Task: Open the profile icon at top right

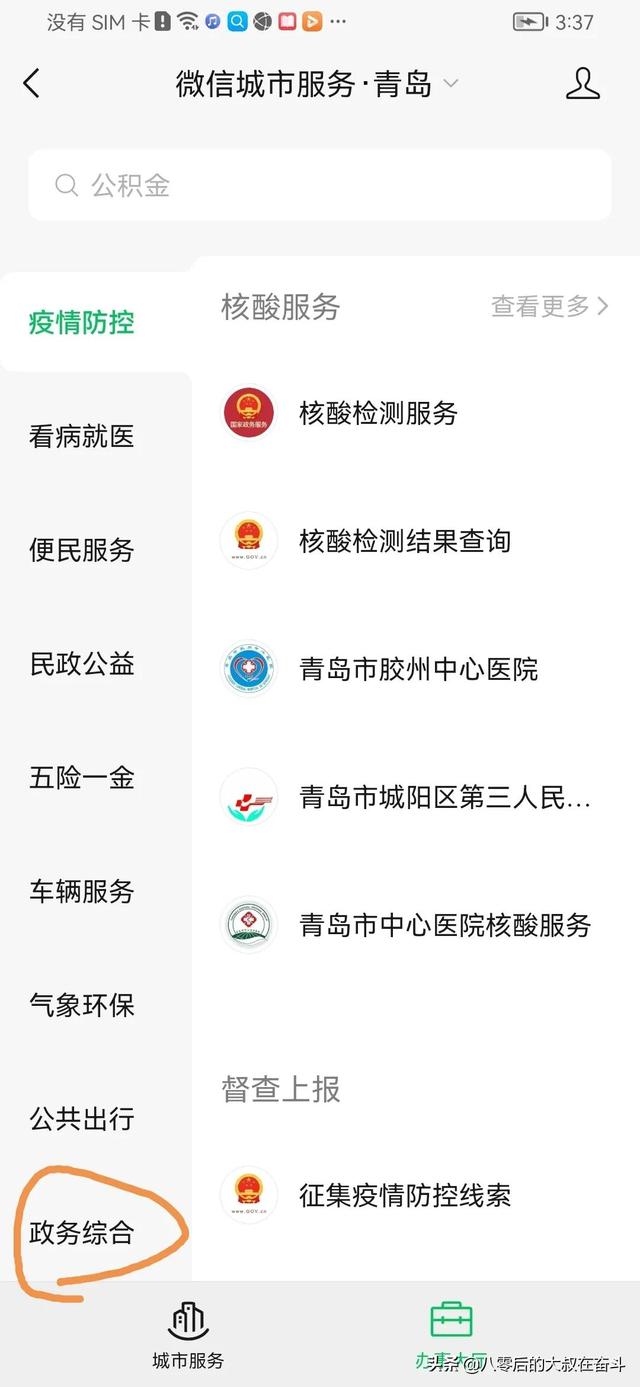Action: pyautogui.click(x=583, y=83)
